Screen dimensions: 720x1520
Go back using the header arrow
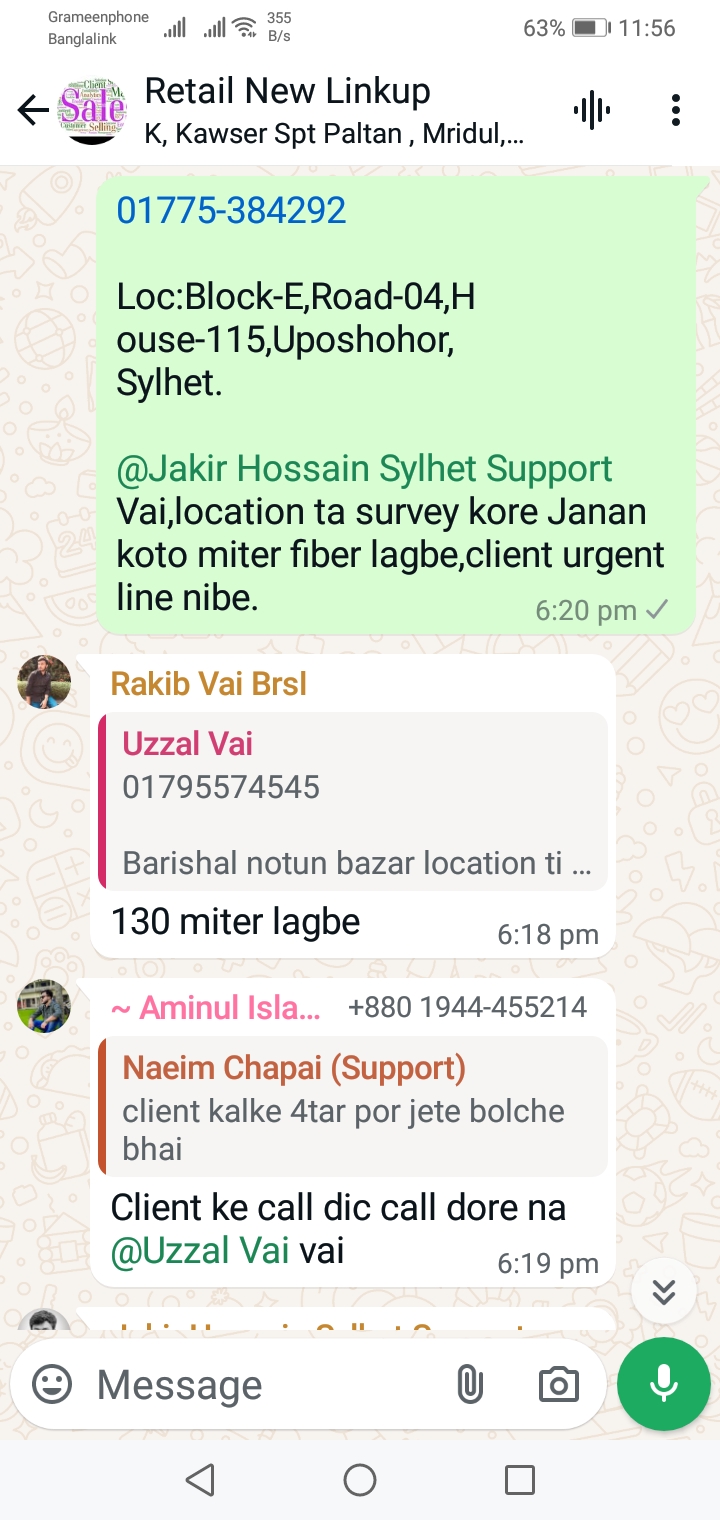[x=33, y=110]
